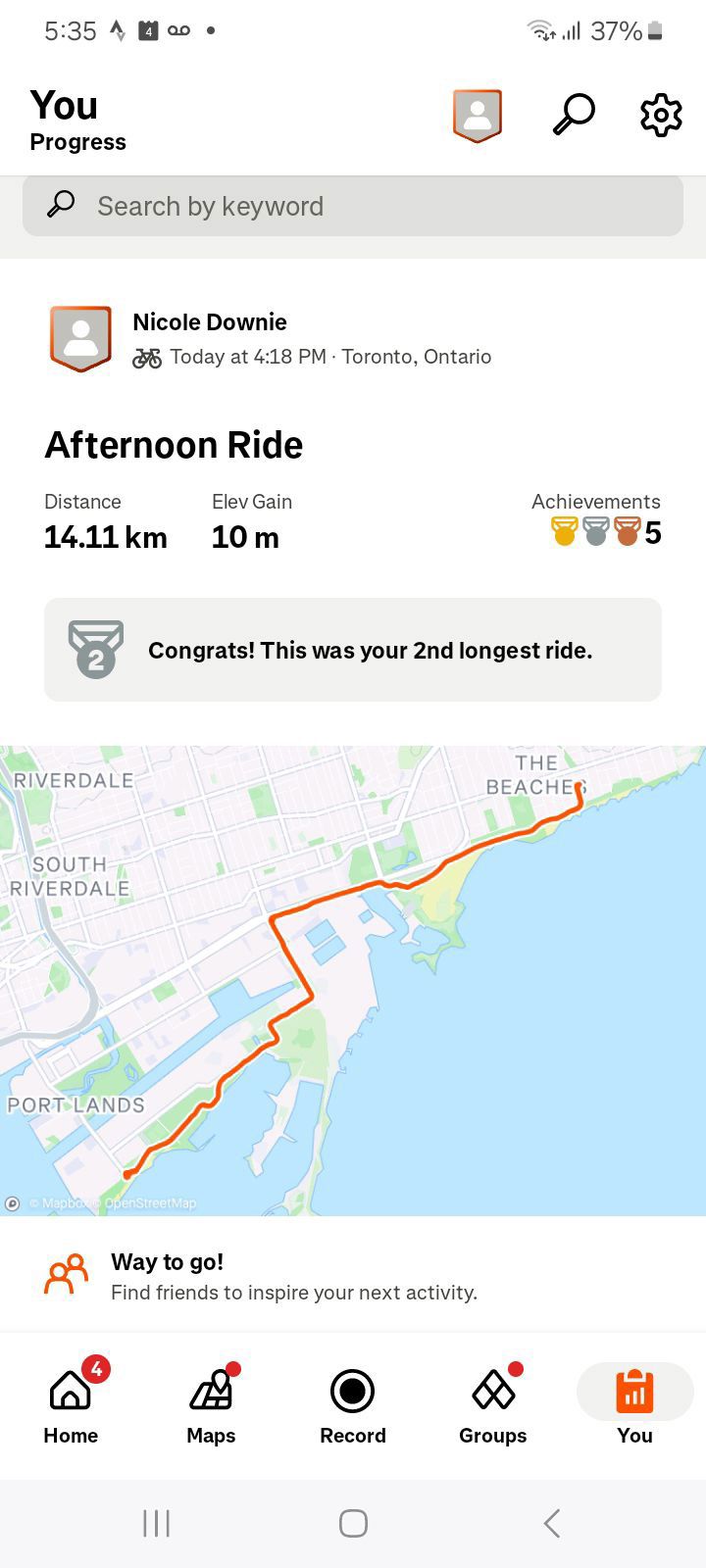Viewport: 706px width, 1568px height.
Task: View the 2nd longest ride congrats banner
Action: [353, 650]
